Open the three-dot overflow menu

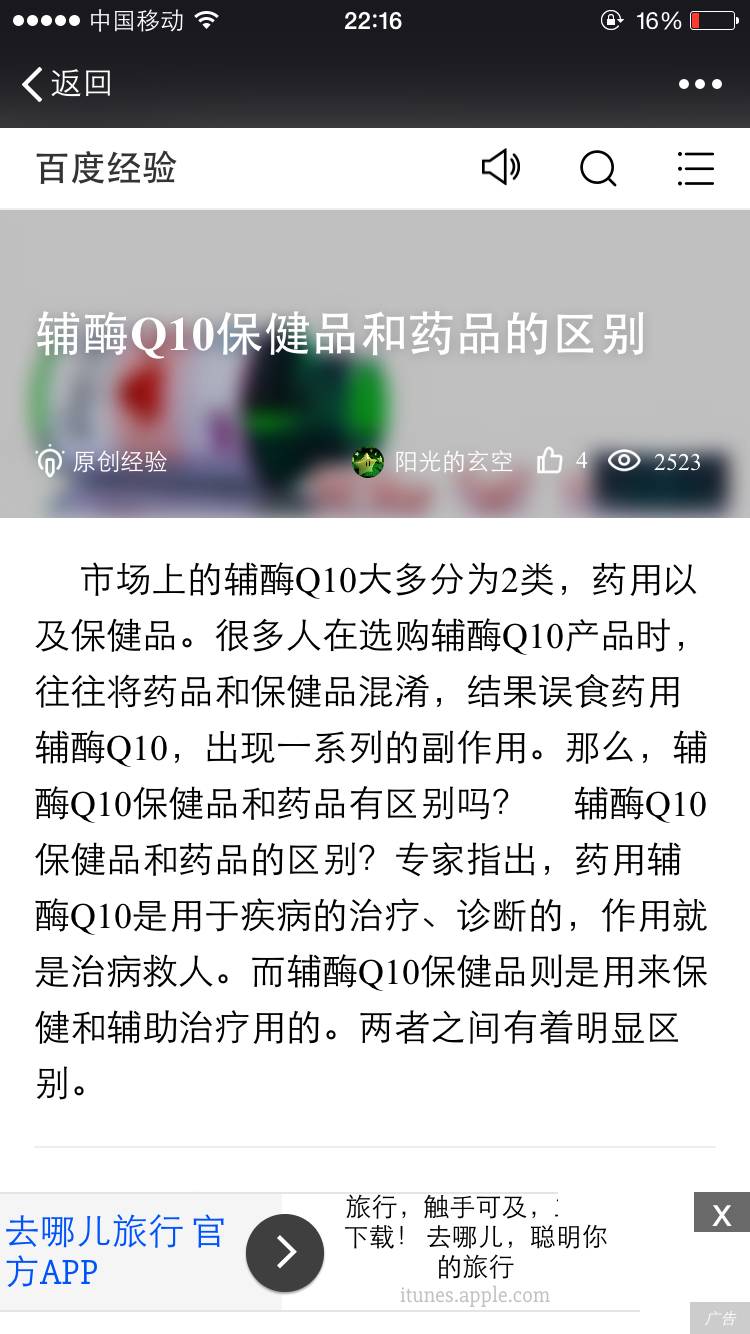pos(700,84)
